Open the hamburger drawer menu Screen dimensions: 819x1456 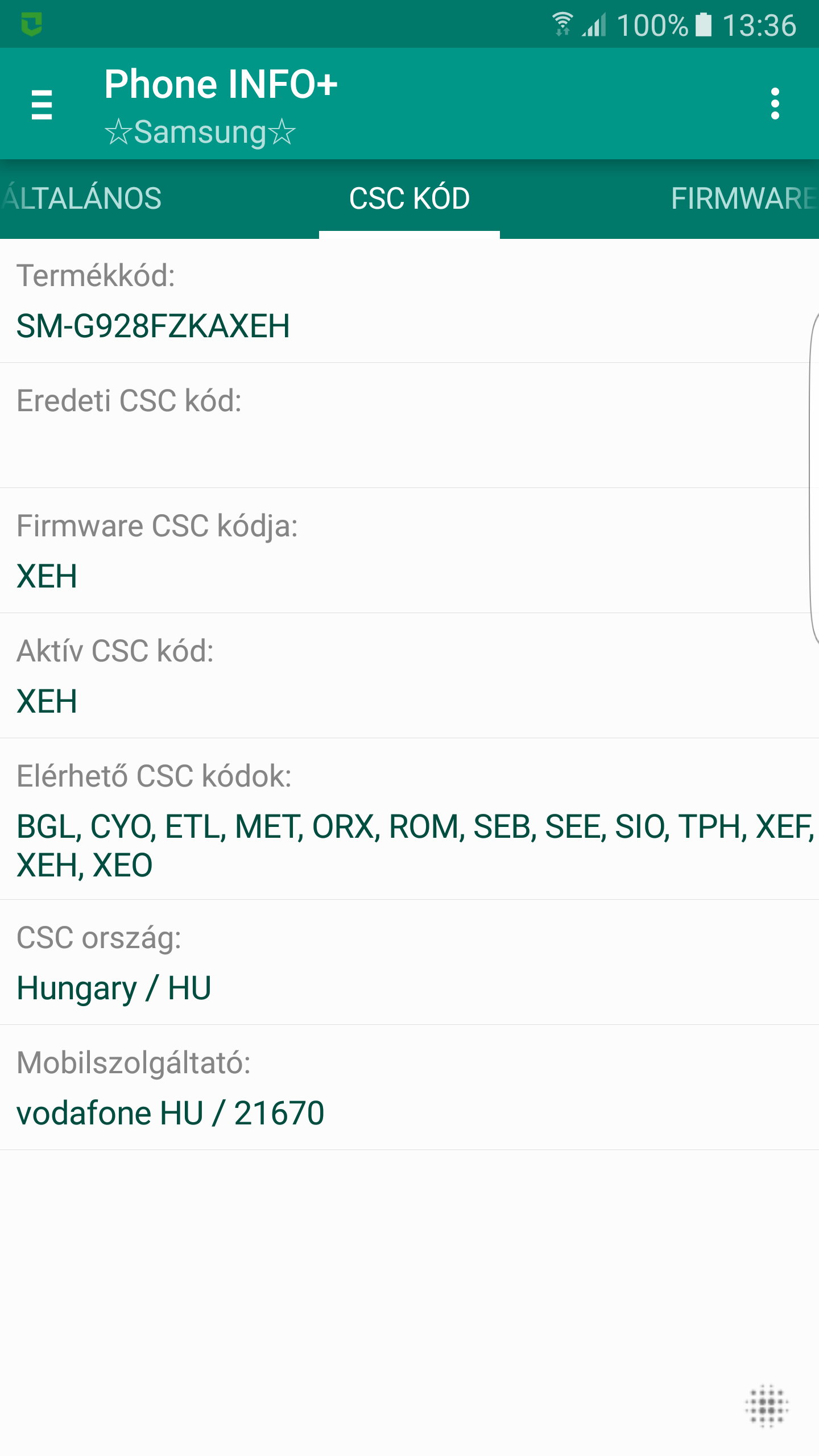coord(42,104)
